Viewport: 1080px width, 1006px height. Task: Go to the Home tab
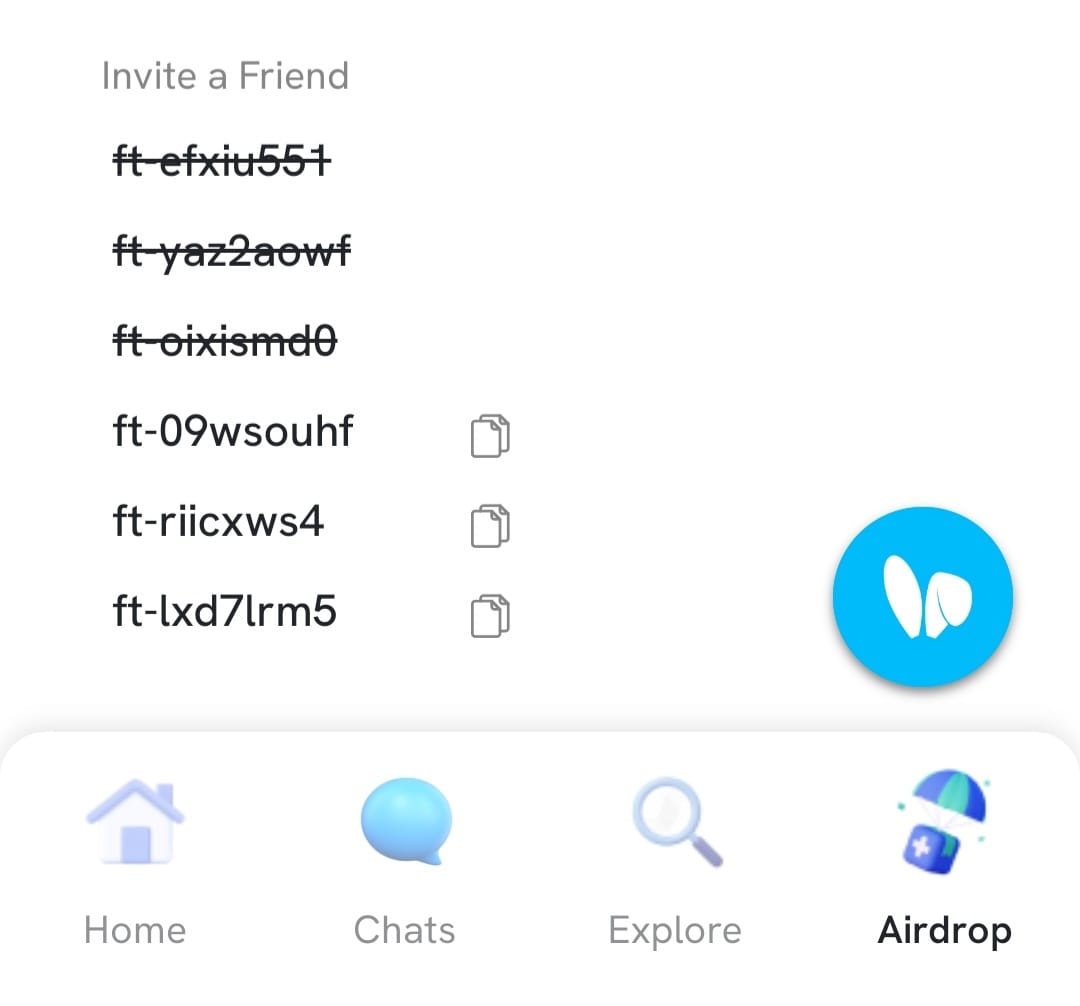[135, 862]
